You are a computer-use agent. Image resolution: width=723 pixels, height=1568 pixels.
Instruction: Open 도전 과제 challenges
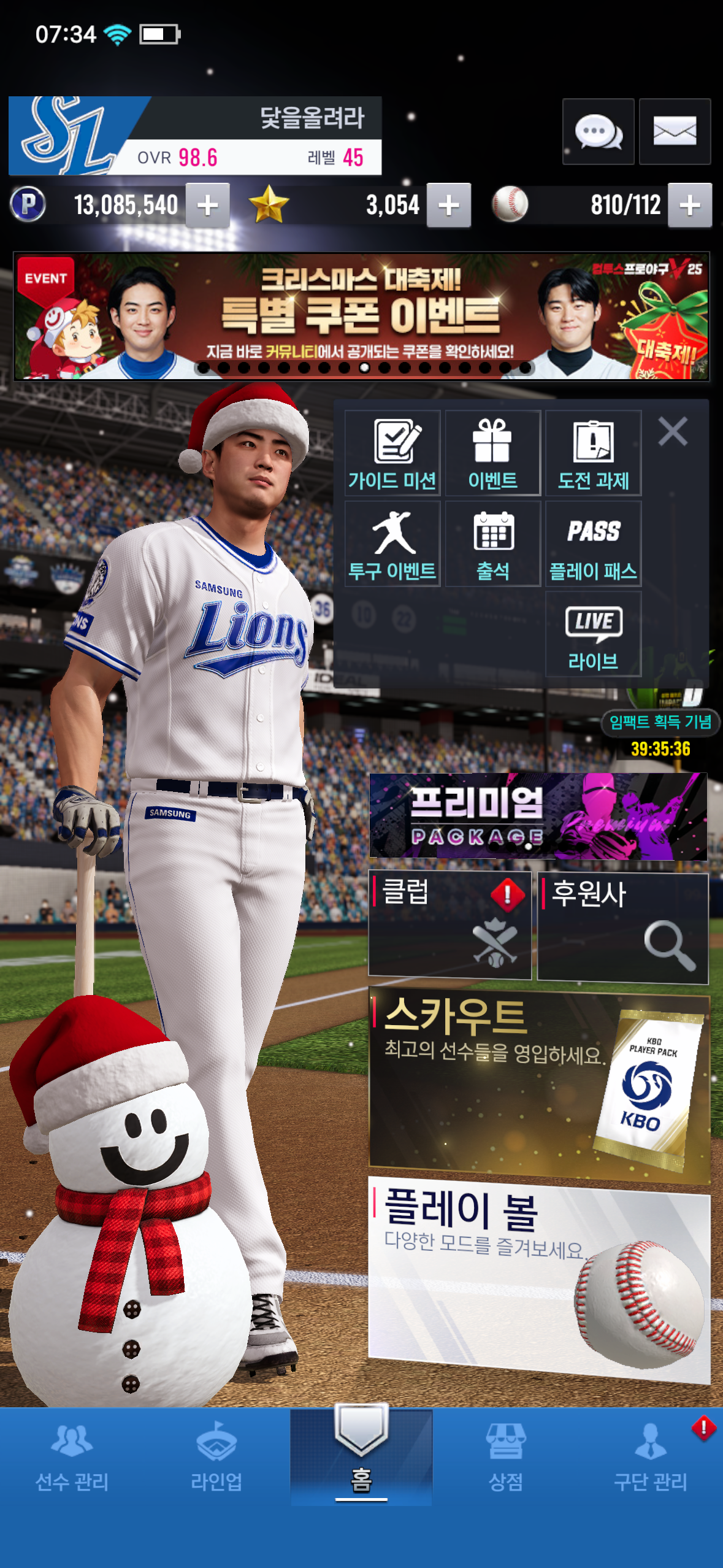tap(593, 453)
